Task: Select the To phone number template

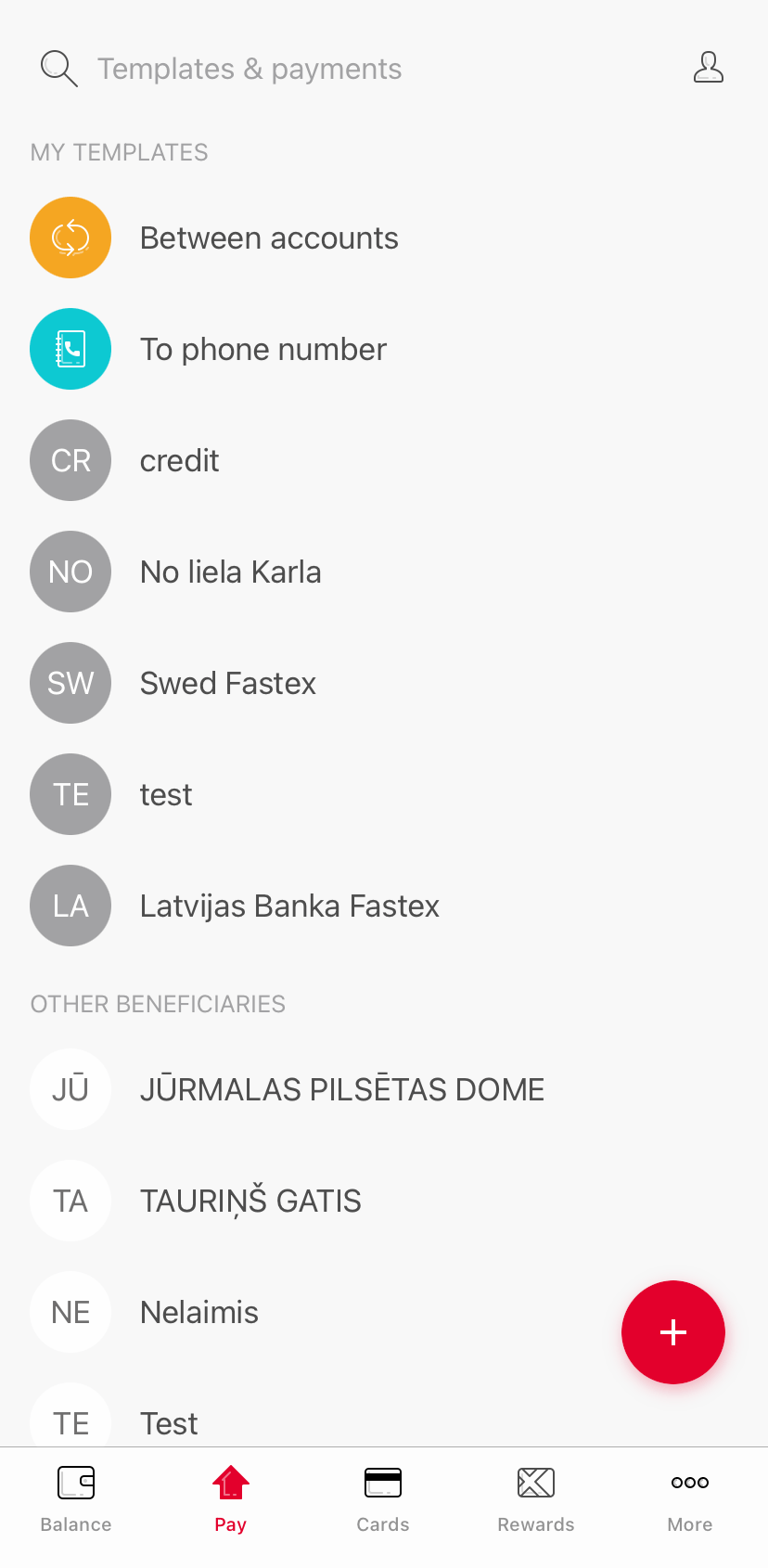Action: coord(384,349)
